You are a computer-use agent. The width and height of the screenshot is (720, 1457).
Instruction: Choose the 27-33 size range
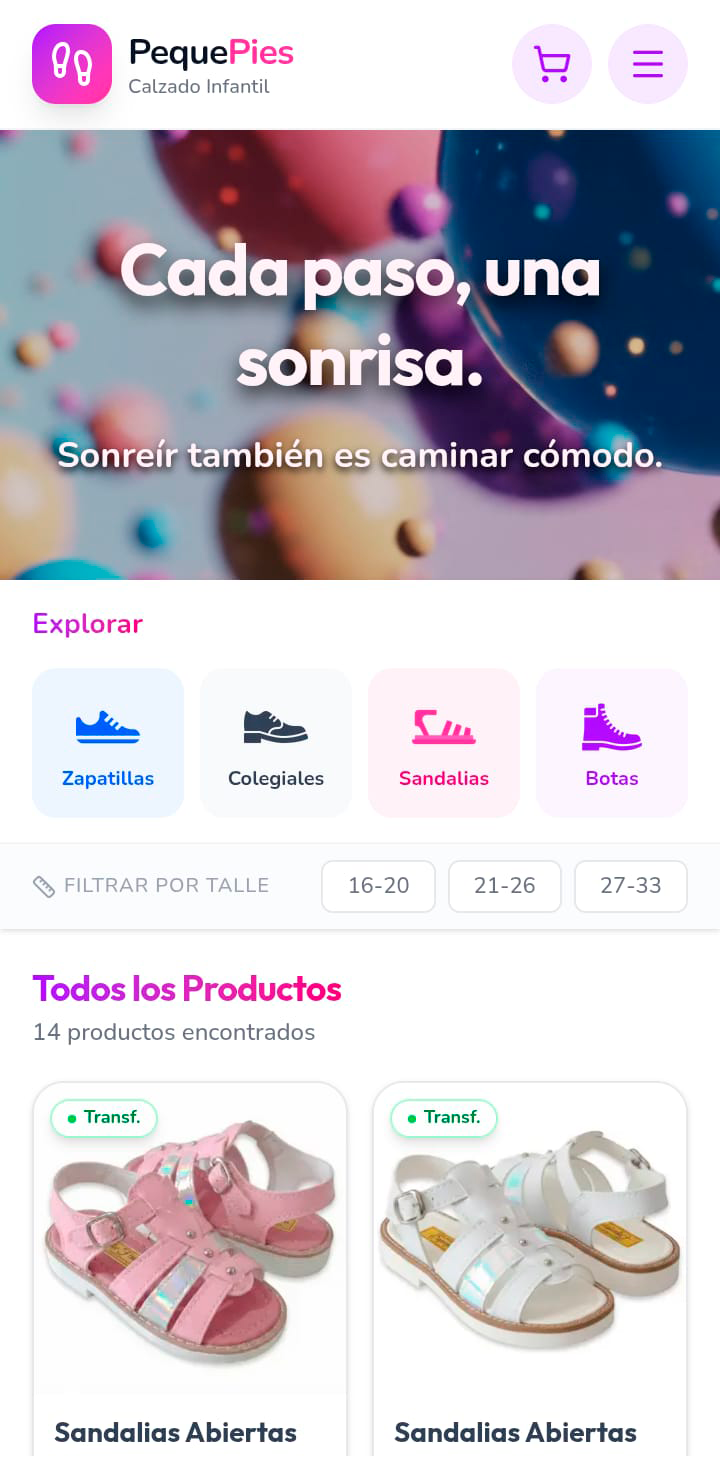[631, 886]
